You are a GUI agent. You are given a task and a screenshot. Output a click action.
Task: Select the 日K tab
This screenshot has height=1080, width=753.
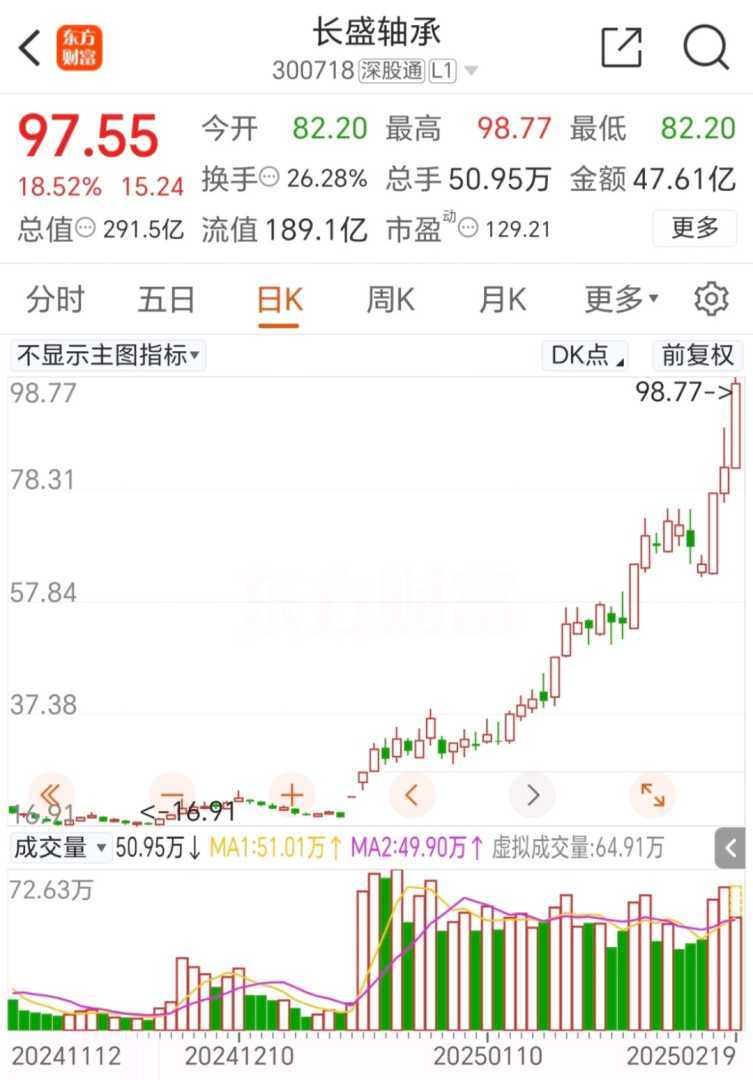[x=279, y=299]
